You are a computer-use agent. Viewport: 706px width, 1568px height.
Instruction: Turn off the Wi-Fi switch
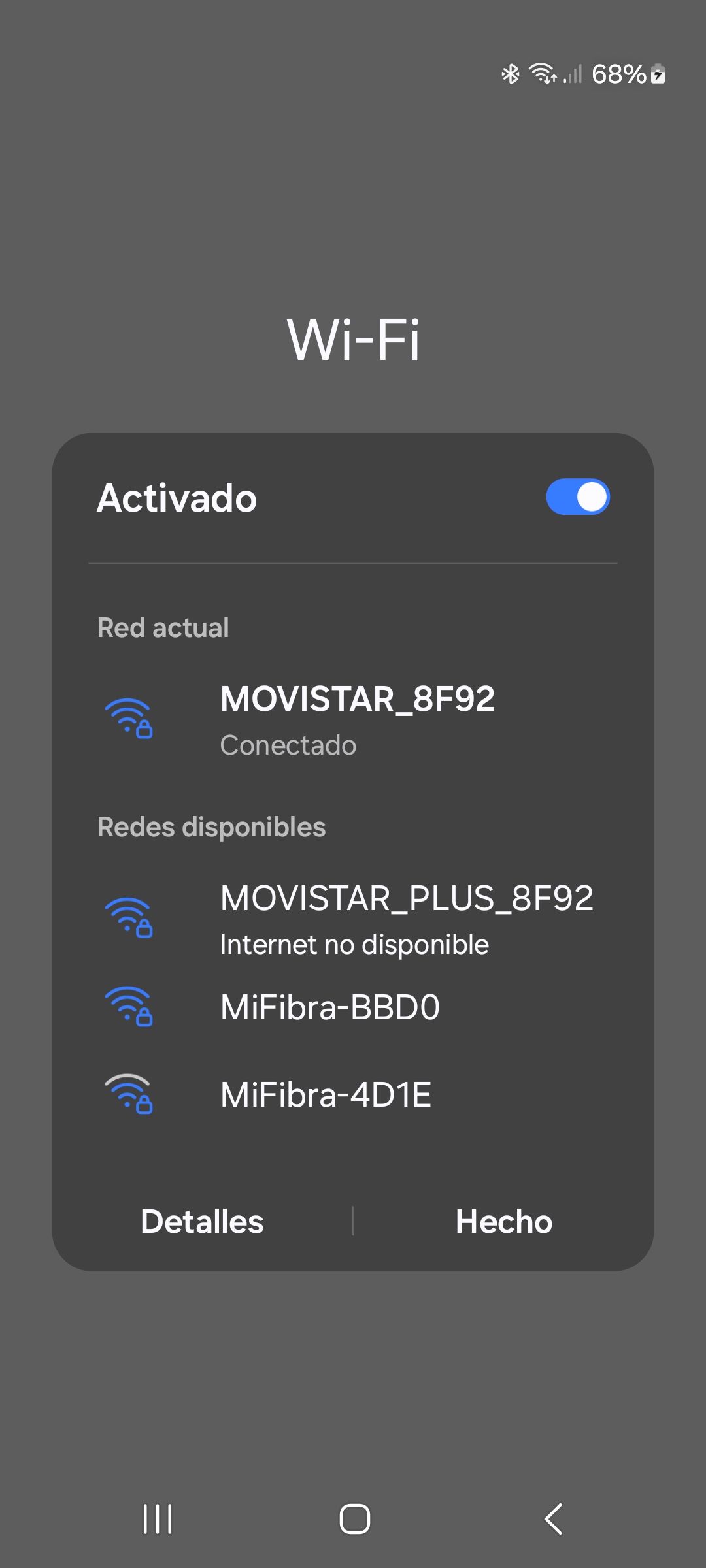578,497
